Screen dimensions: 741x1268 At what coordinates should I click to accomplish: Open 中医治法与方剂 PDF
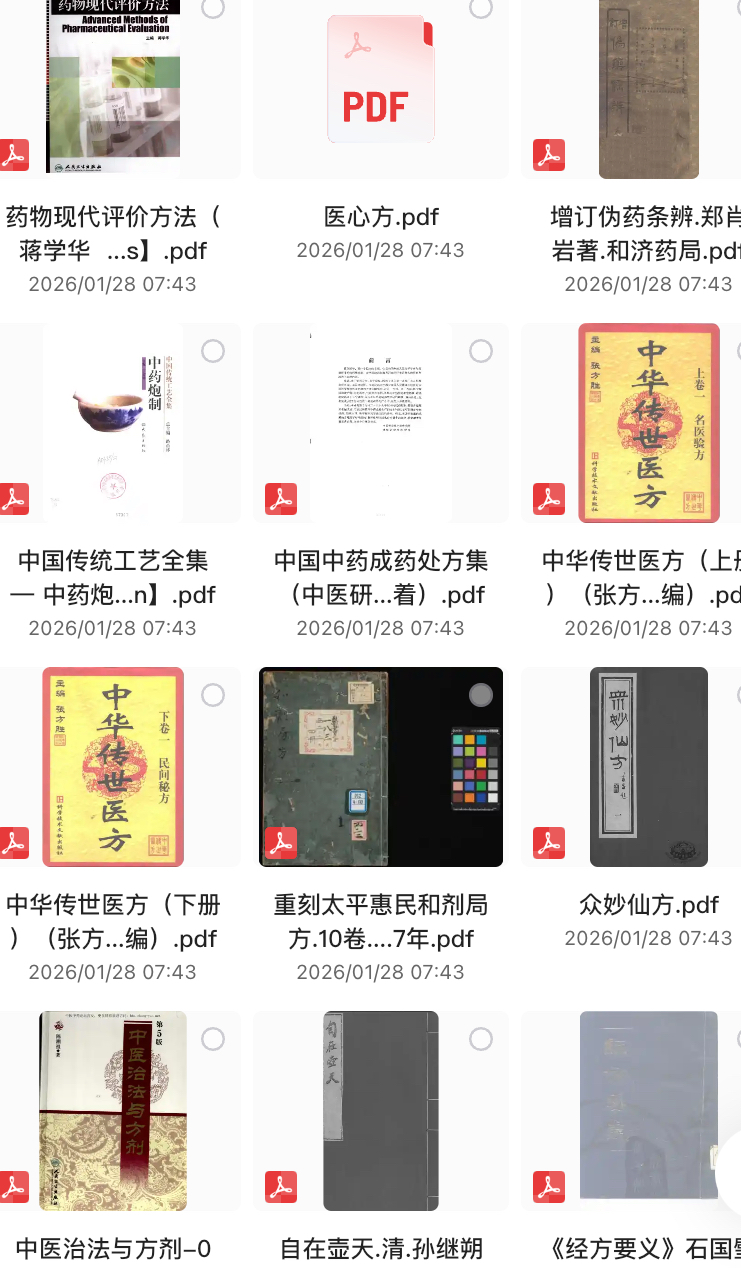pos(113,1110)
